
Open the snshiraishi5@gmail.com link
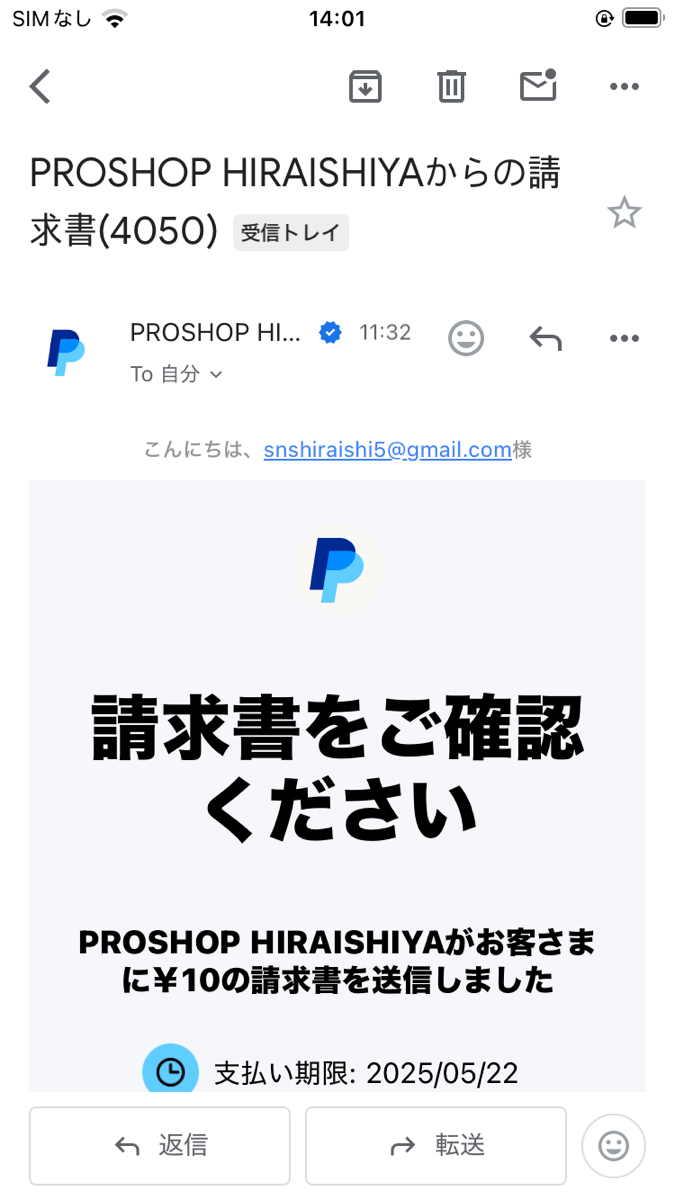[x=388, y=450]
